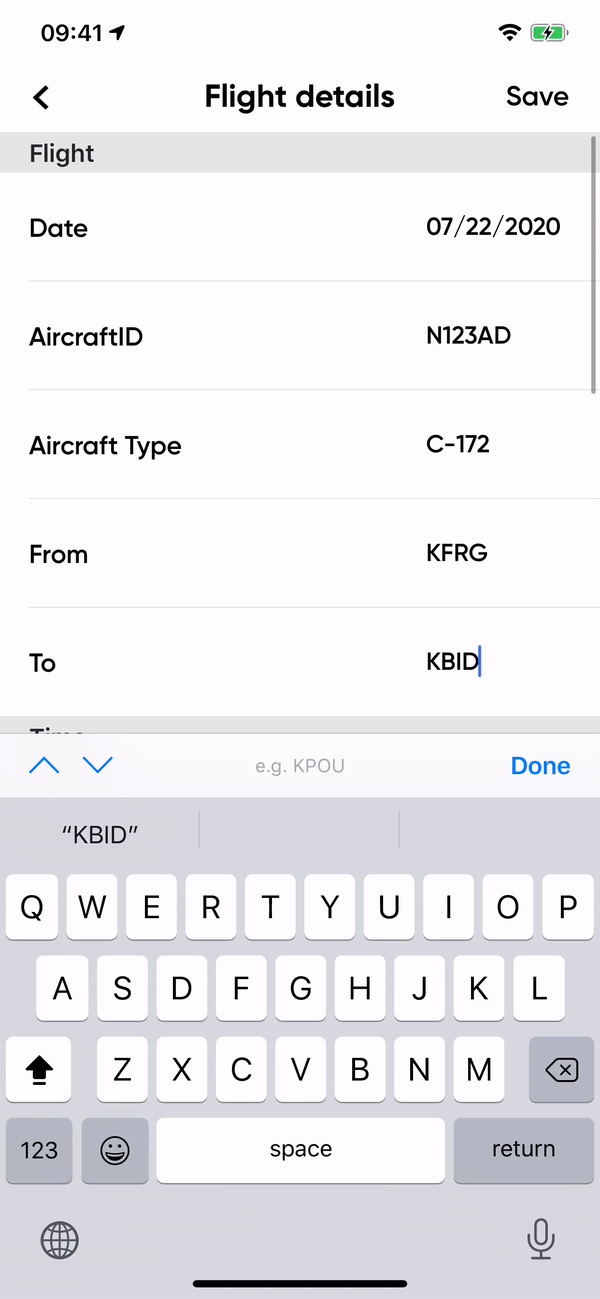Move to next field with down chevron
Image resolution: width=600 pixels, height=1299 pixels.
(97, 766)
